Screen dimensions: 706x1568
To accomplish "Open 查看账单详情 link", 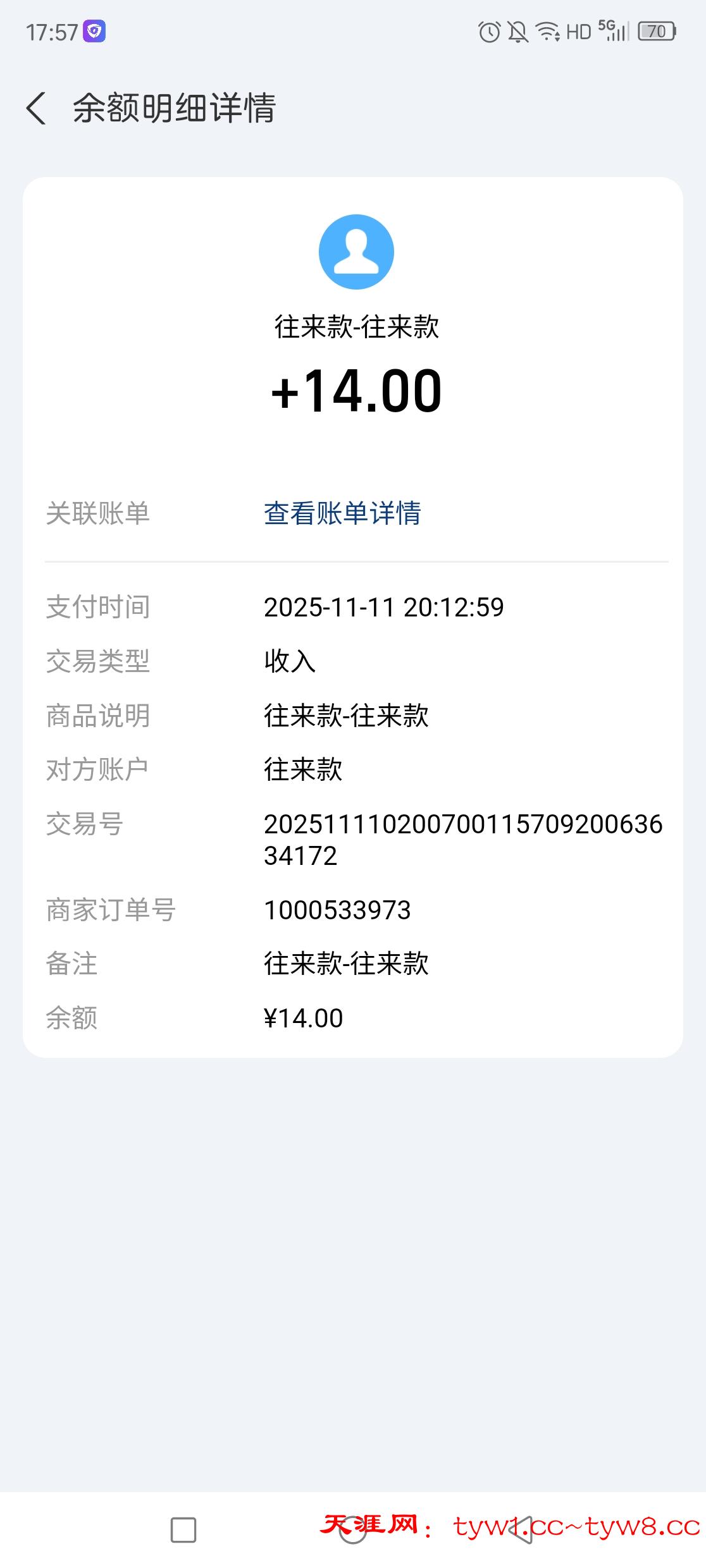I will pyautogui.click(x=342, y=513).
